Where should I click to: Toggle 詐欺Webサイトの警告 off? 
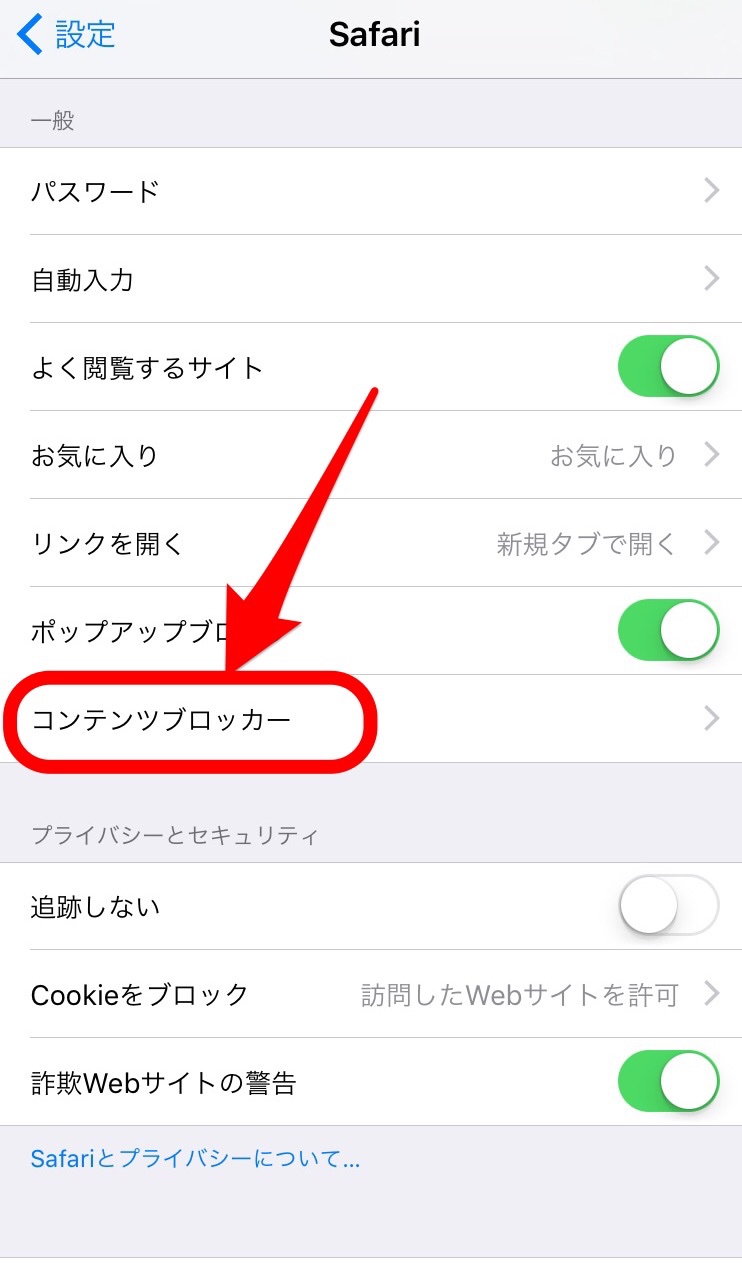(668, 1082)
